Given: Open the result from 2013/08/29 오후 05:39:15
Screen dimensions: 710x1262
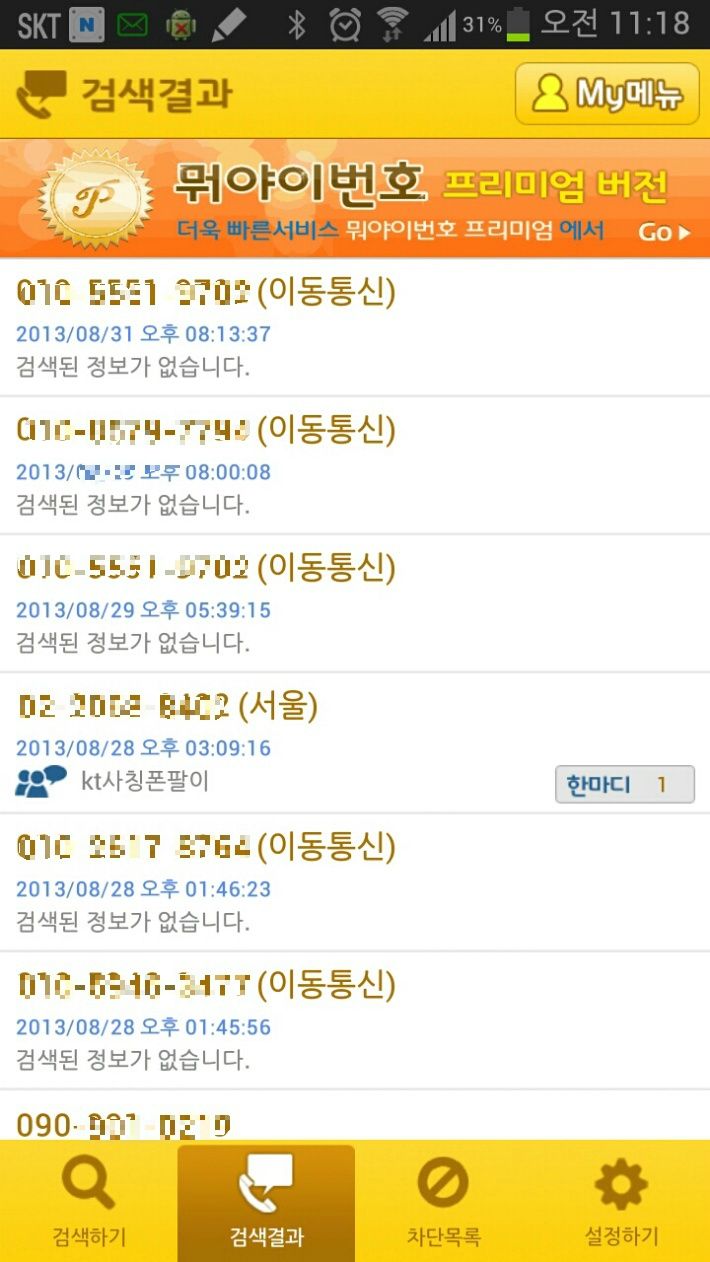Looking at the screenshot, I should coord(355,604).
